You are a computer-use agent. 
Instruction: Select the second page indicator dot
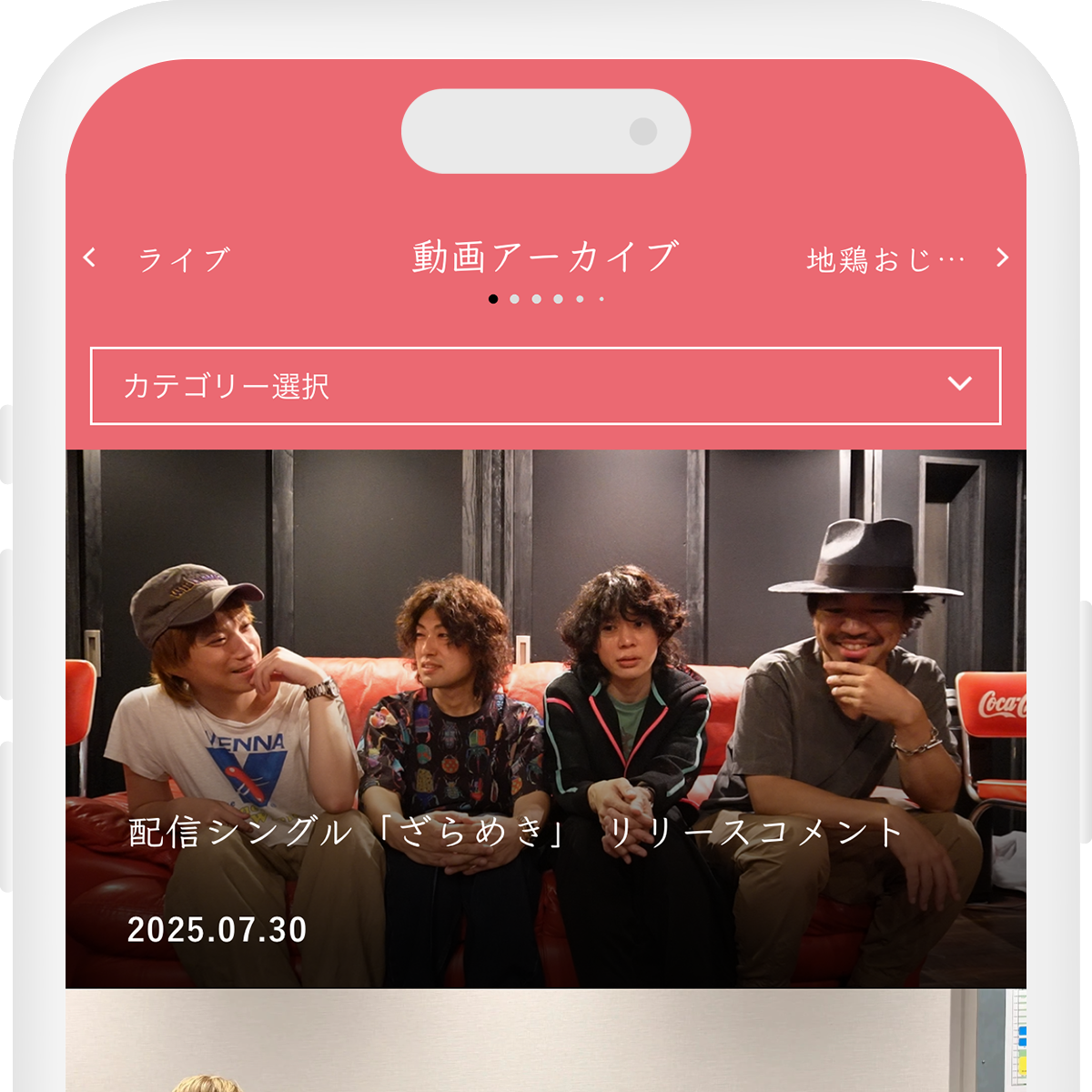click(x=515, y=299)
